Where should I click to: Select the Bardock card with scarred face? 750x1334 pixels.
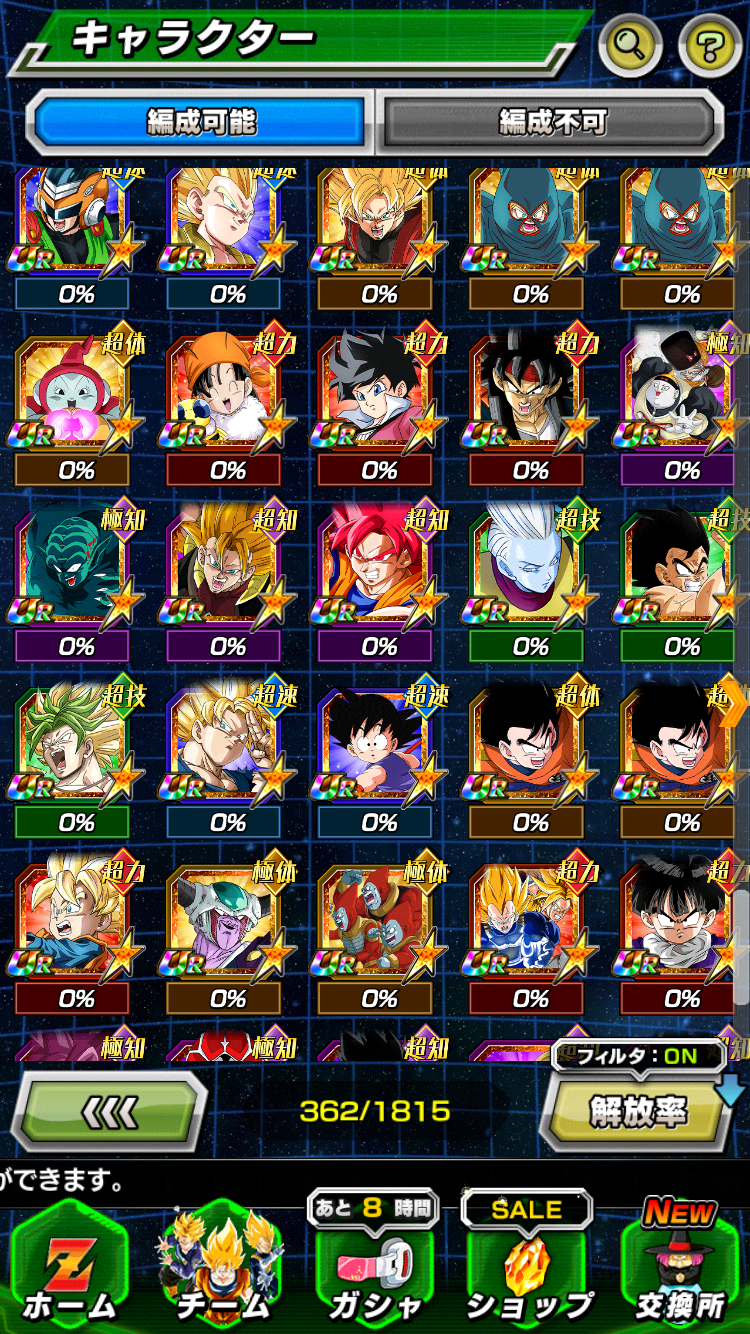point(528,390)
